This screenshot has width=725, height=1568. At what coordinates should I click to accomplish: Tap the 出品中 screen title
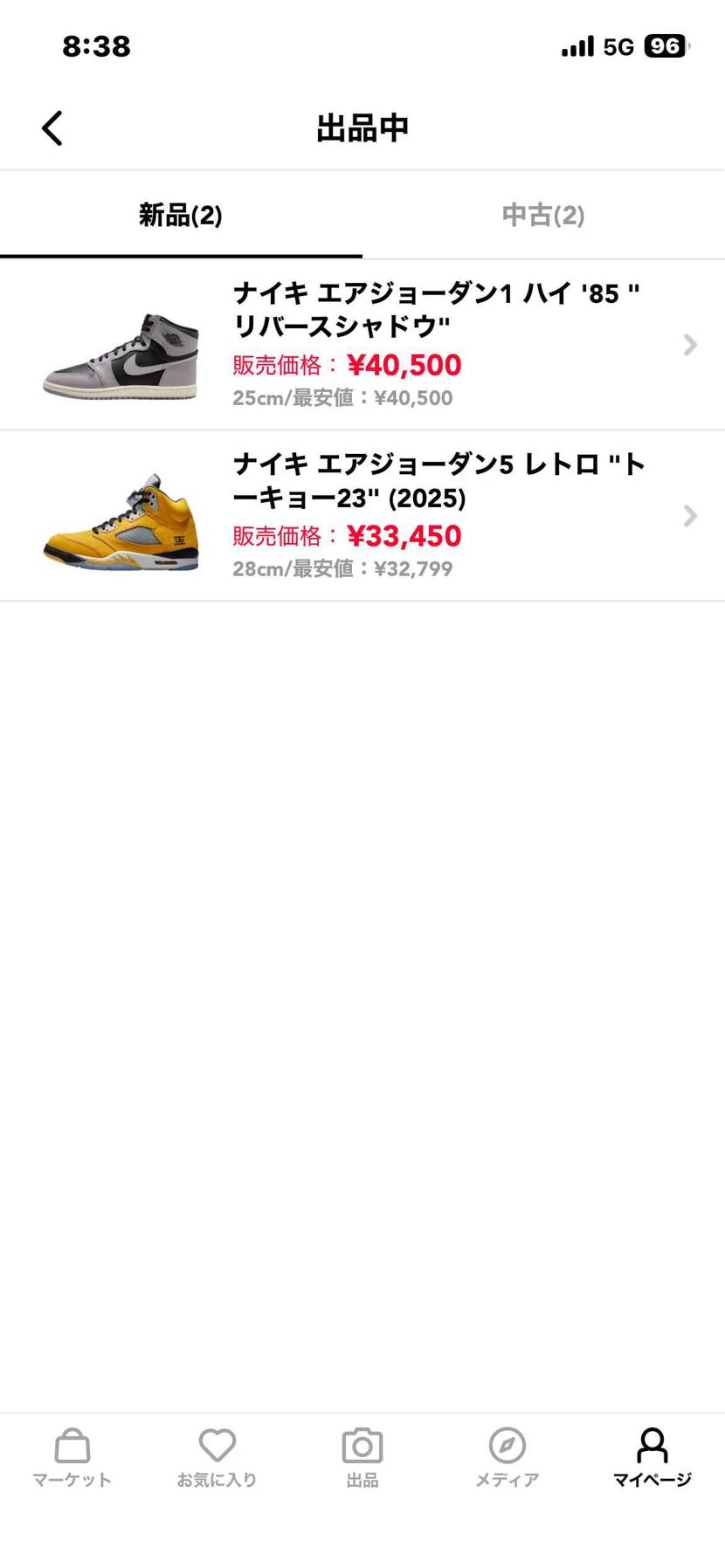tap(362, 127)
